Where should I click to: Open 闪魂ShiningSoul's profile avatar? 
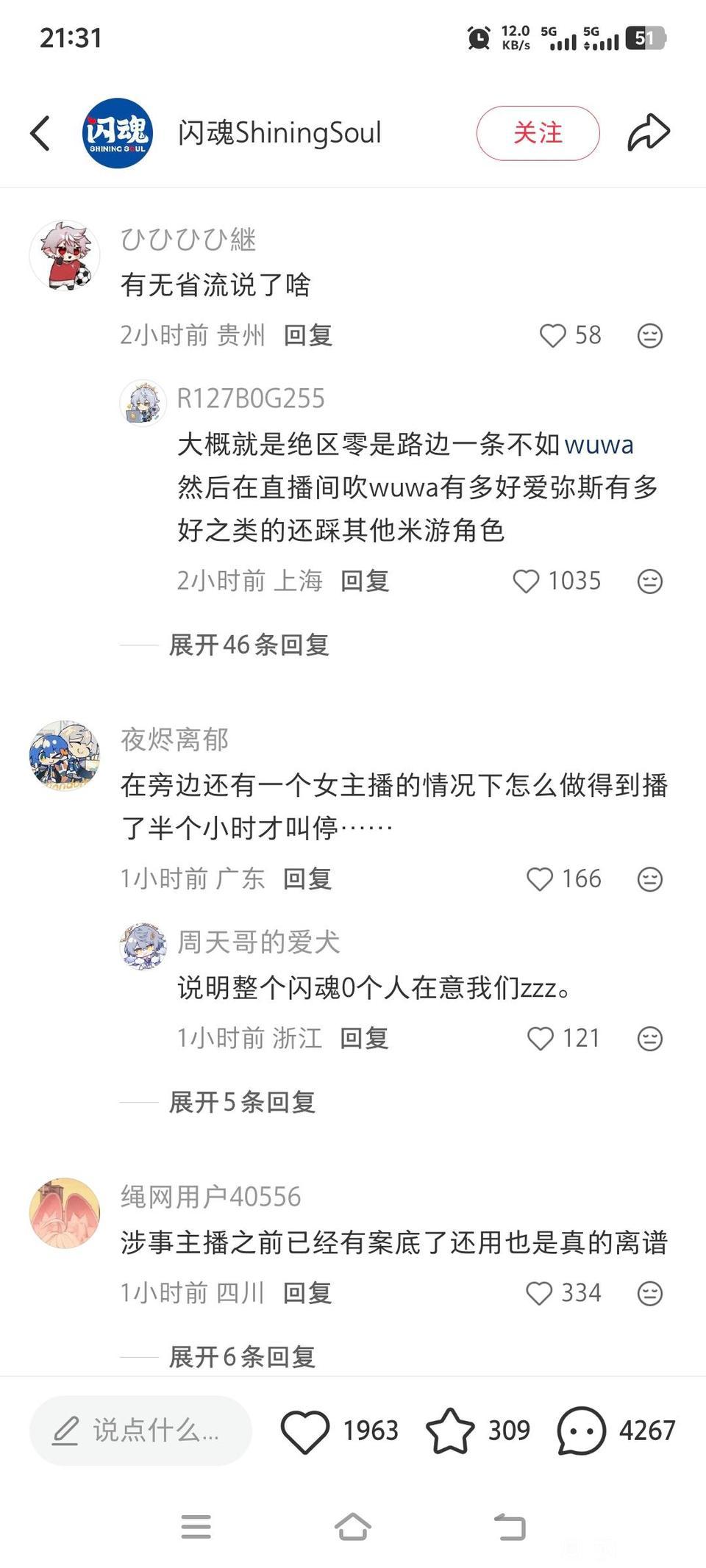tap(117, 133)
